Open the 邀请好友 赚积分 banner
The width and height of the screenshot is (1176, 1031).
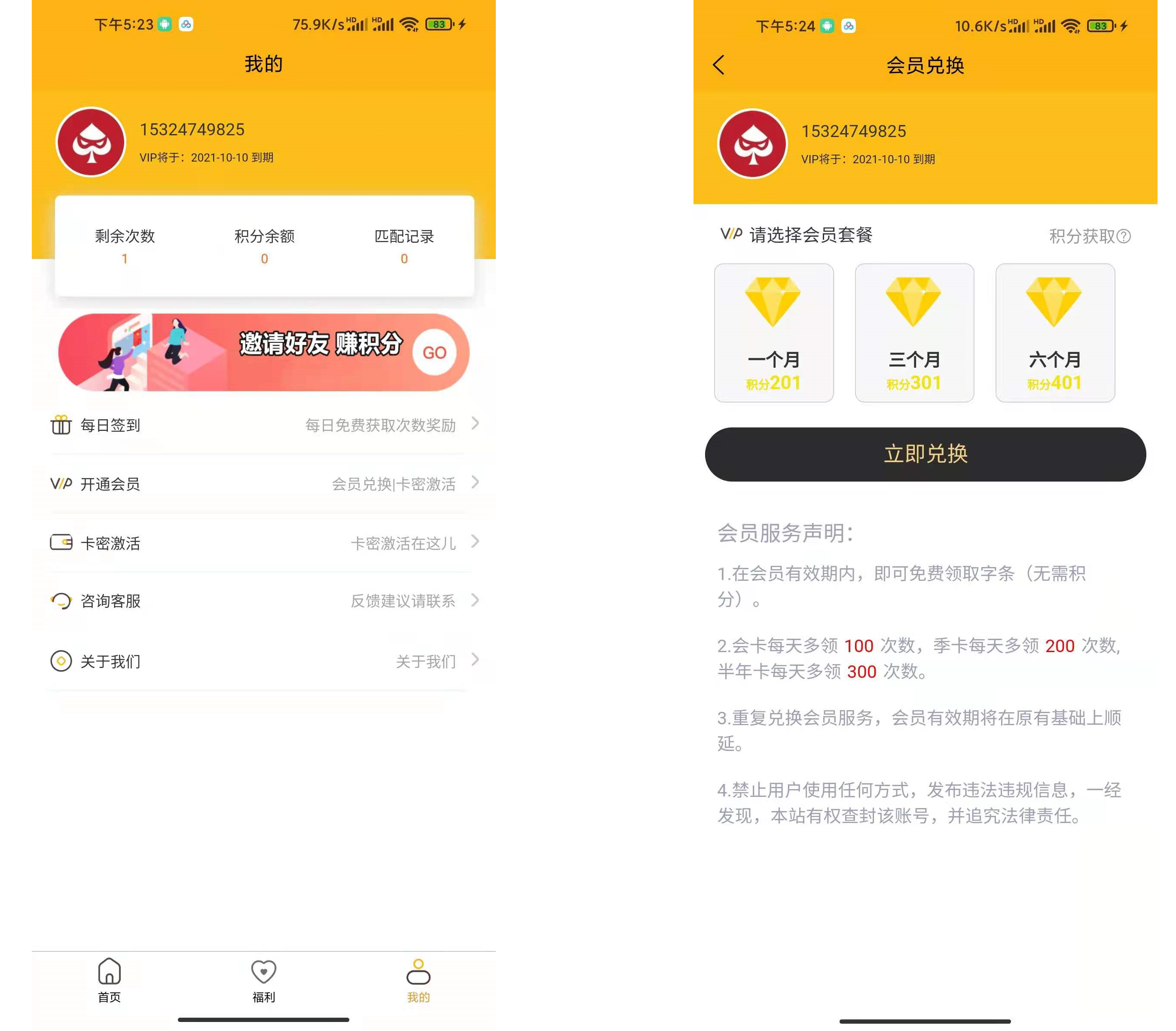pos(263,352)
